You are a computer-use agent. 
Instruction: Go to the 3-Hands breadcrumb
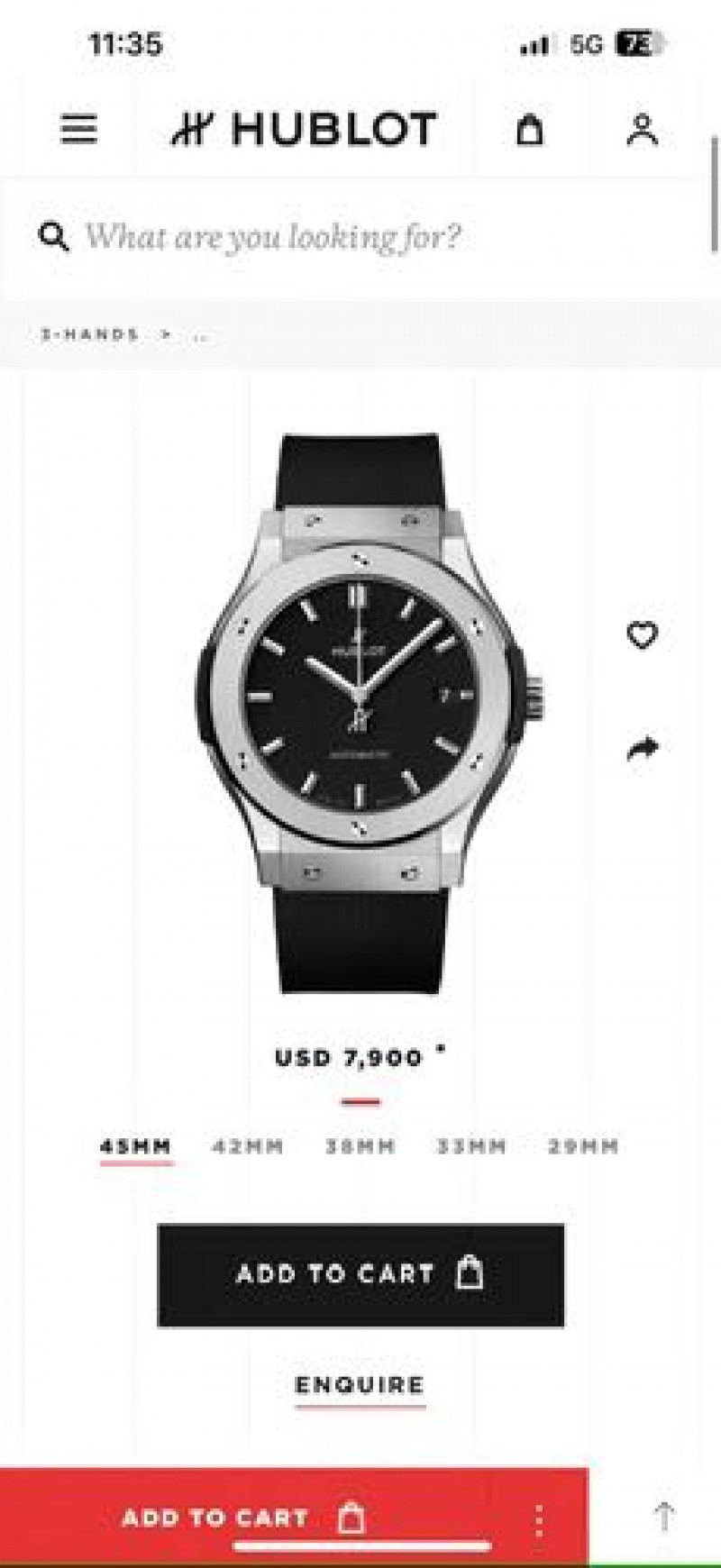(x=90, y=334)
